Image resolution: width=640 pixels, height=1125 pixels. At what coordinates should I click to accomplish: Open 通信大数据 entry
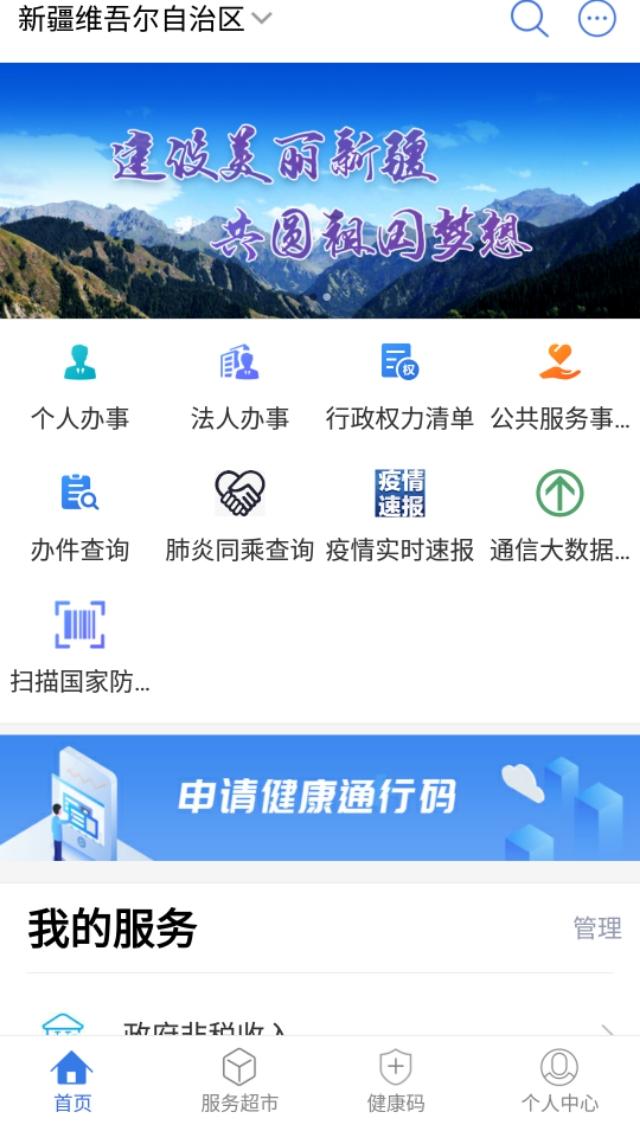[560, 517]
